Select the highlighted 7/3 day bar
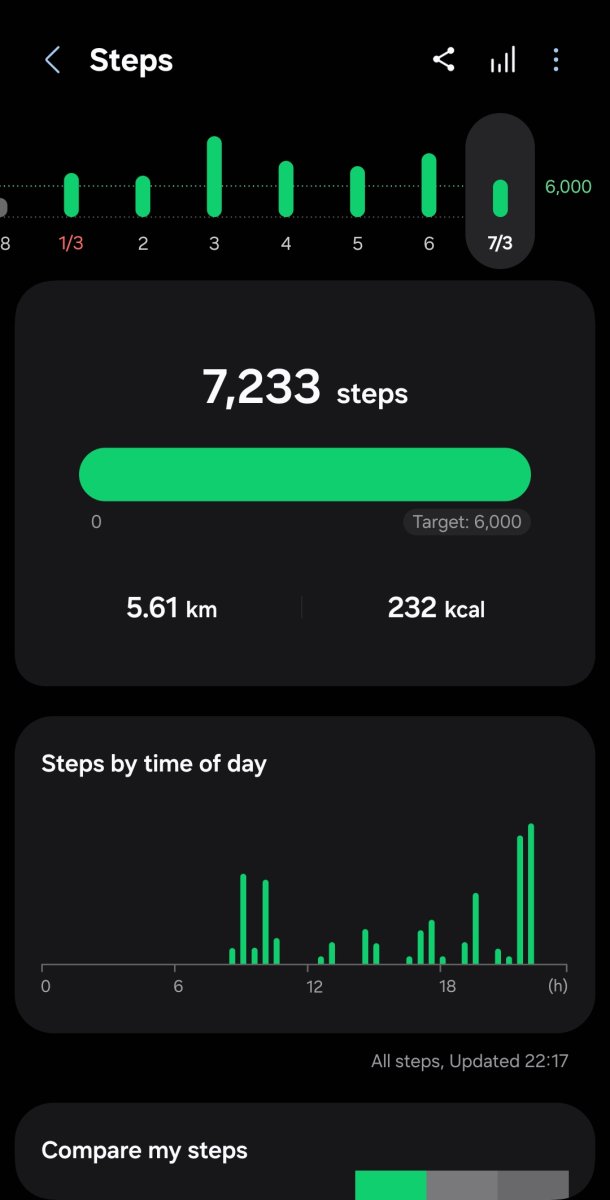Screen dimensions: 610x1200 tap(500, 198)
